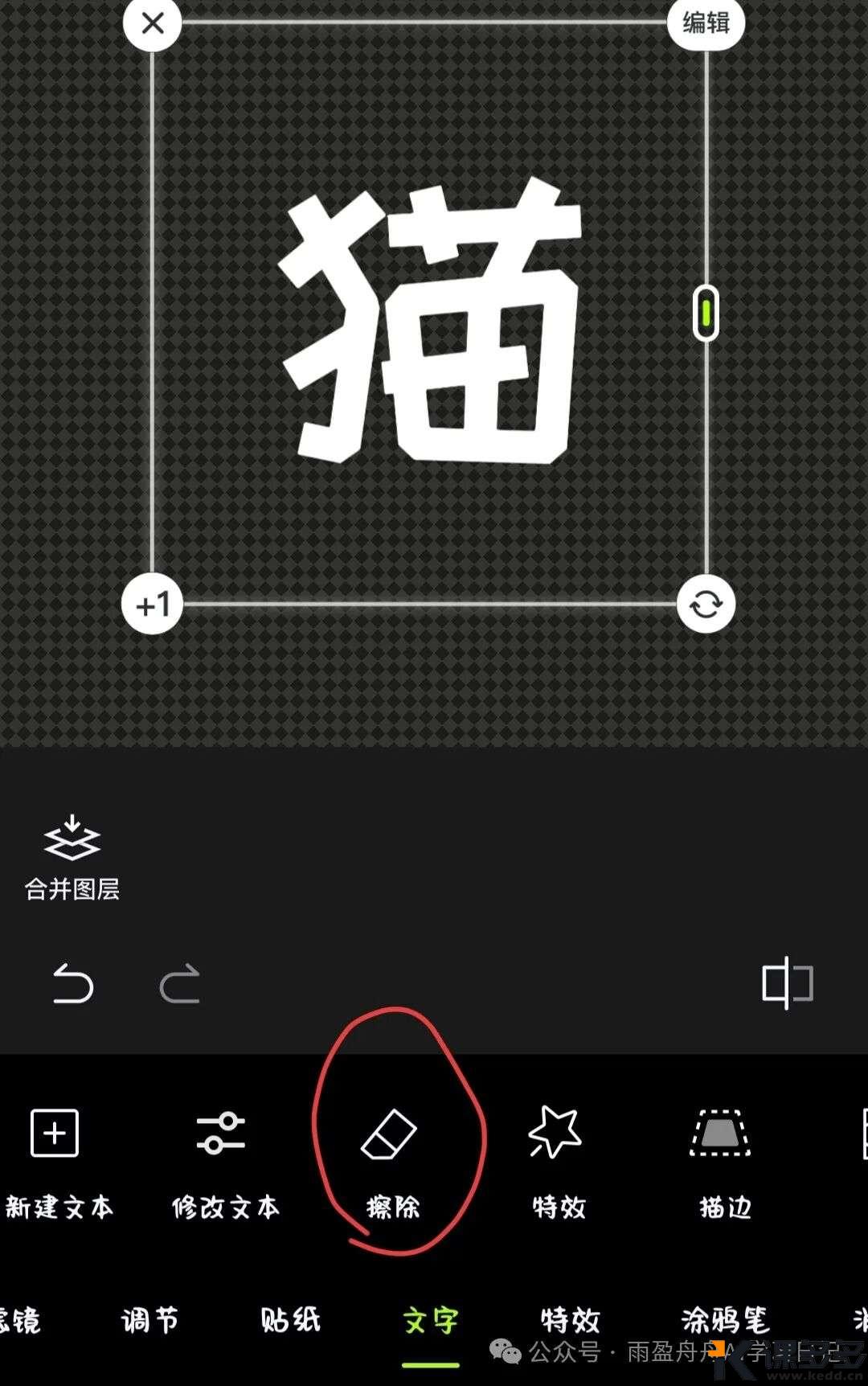Select the 文字 tab
The width and height of the screenshot is (868, 1386).
point(431,1320)
